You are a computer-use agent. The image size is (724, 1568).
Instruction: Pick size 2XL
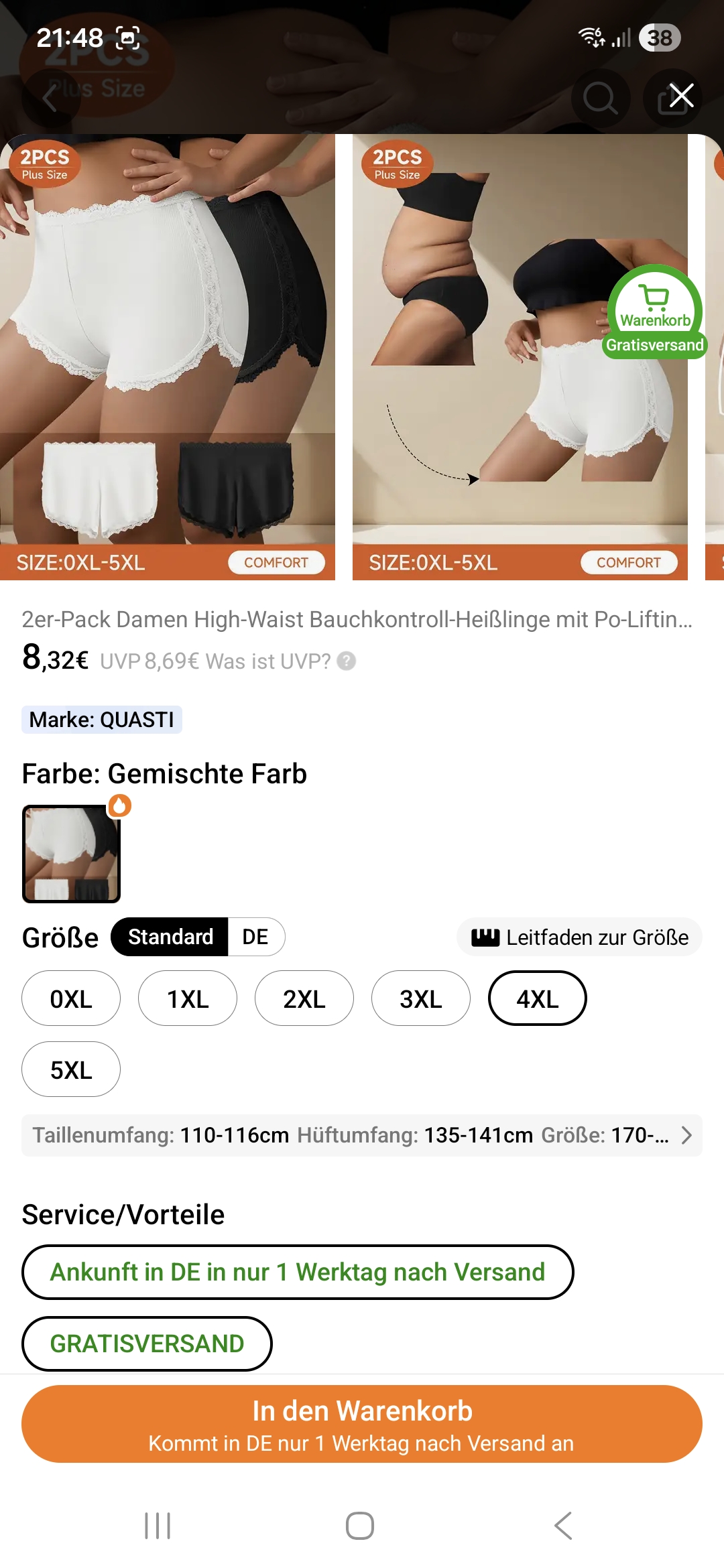(304, 998)
